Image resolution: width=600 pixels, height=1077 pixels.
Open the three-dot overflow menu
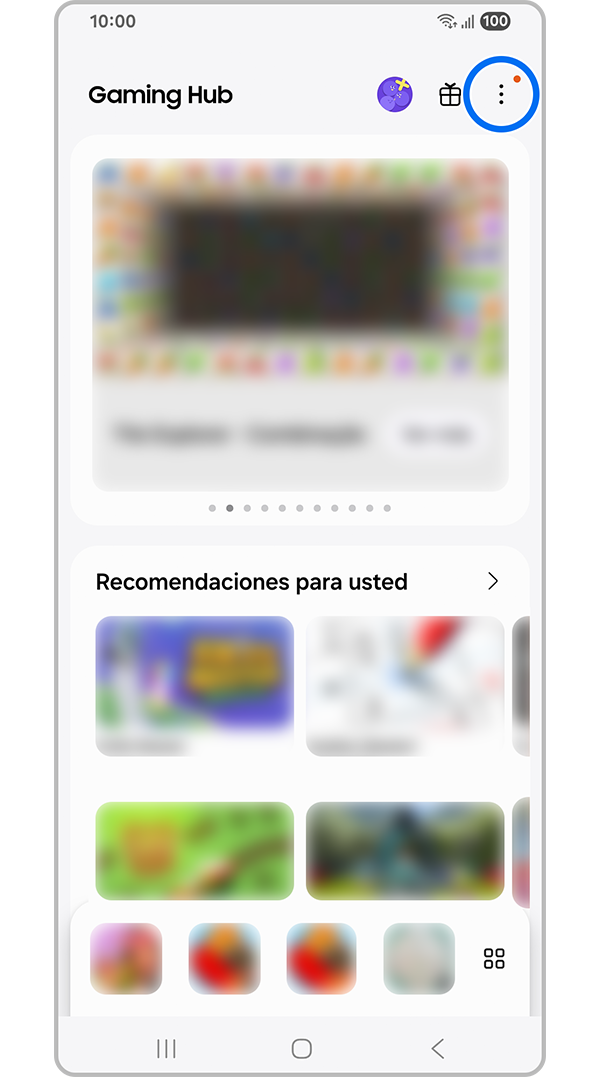pos(502,96)
